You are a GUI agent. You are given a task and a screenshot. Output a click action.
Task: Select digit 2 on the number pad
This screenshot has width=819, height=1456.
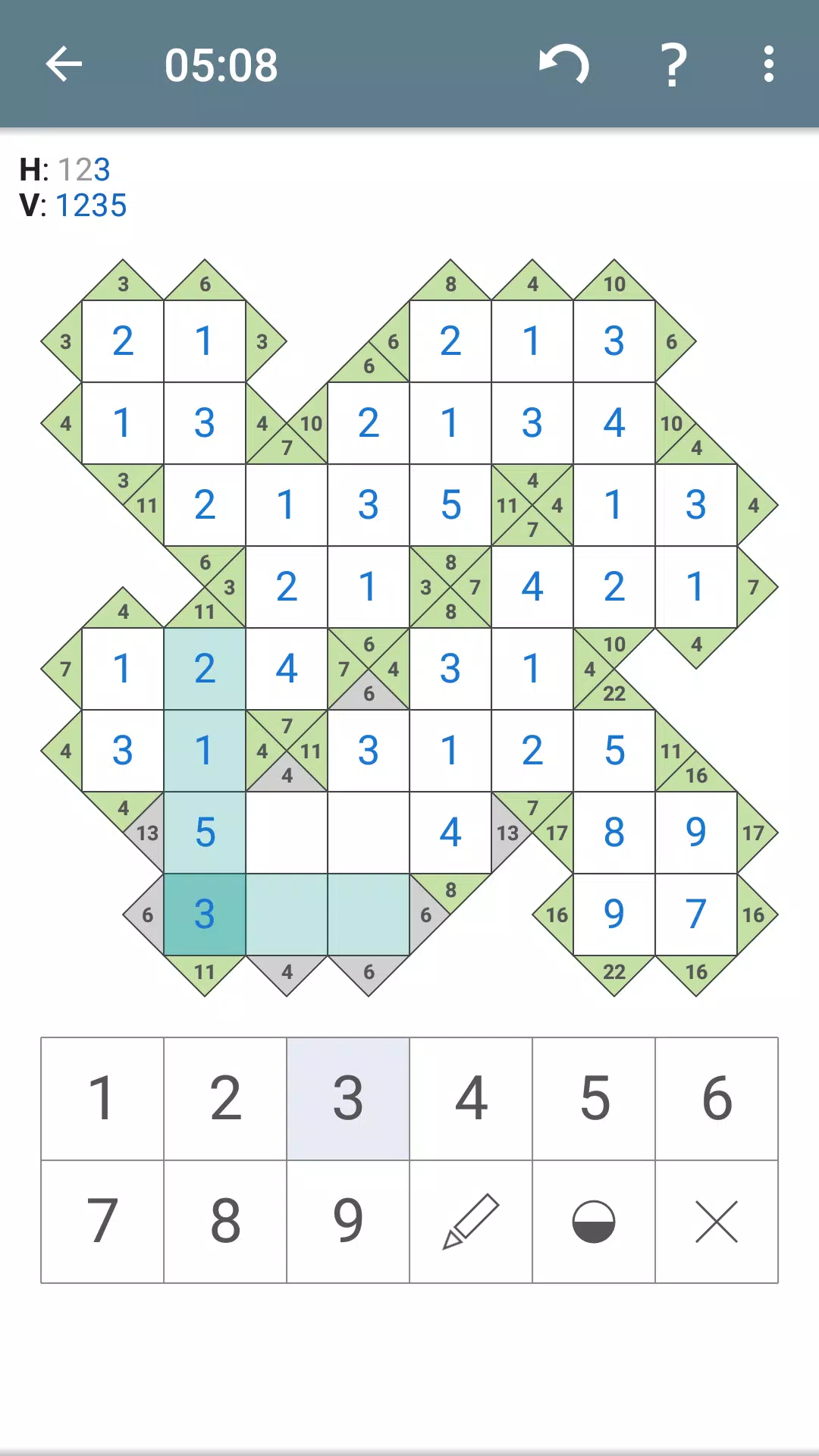[225, 1098]
